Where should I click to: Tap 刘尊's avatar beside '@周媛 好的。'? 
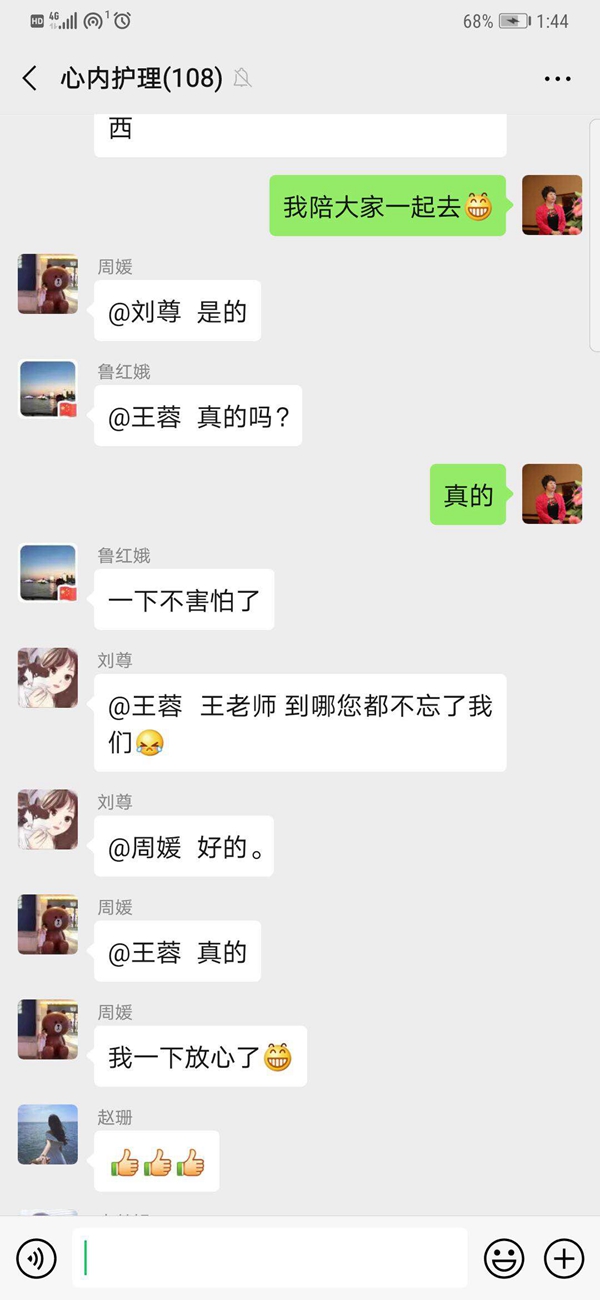click(48, 819)
